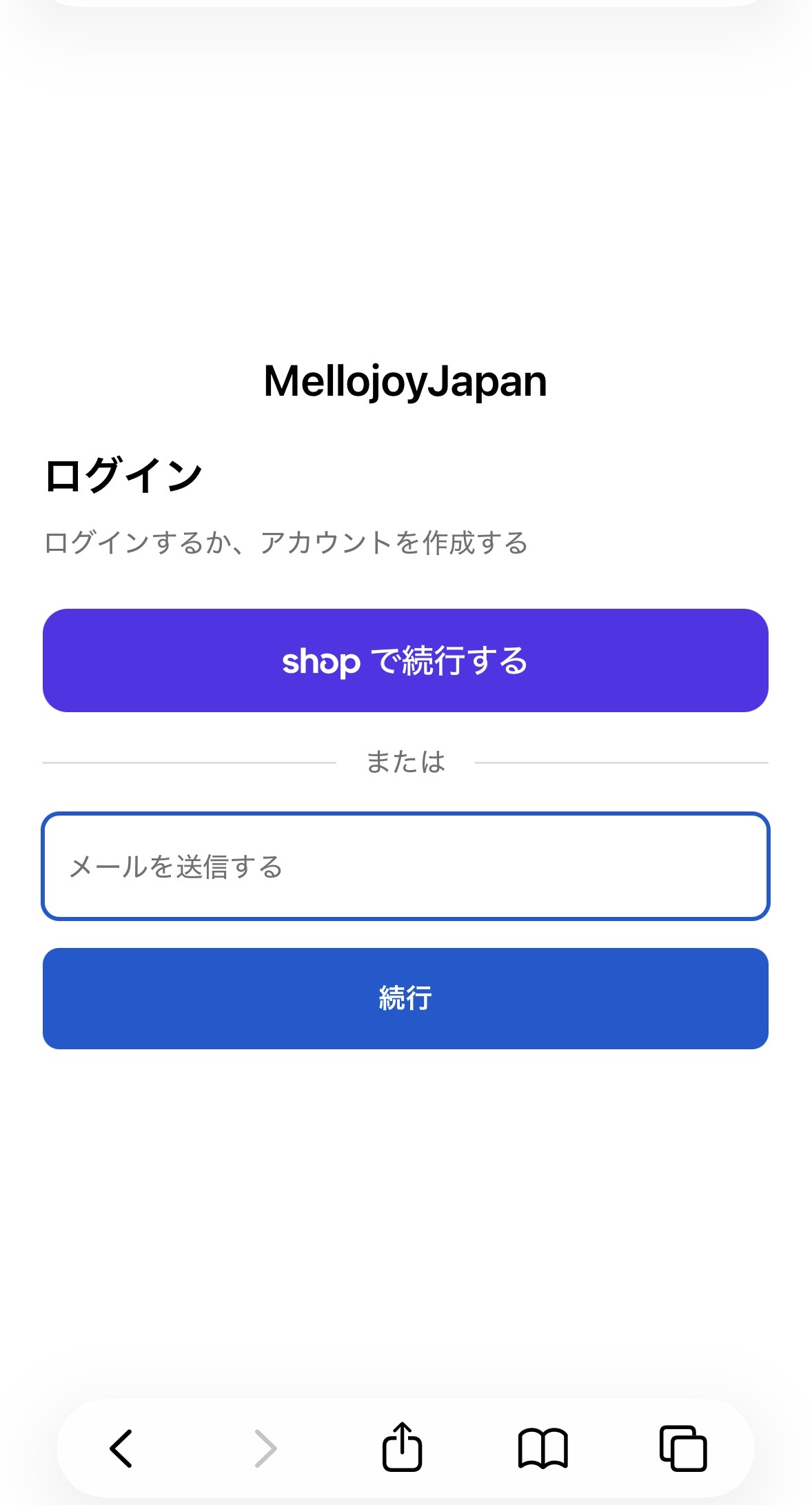Open the browser share sheet
Viewport: 812px width, 1505px height.
(403, 1446)
